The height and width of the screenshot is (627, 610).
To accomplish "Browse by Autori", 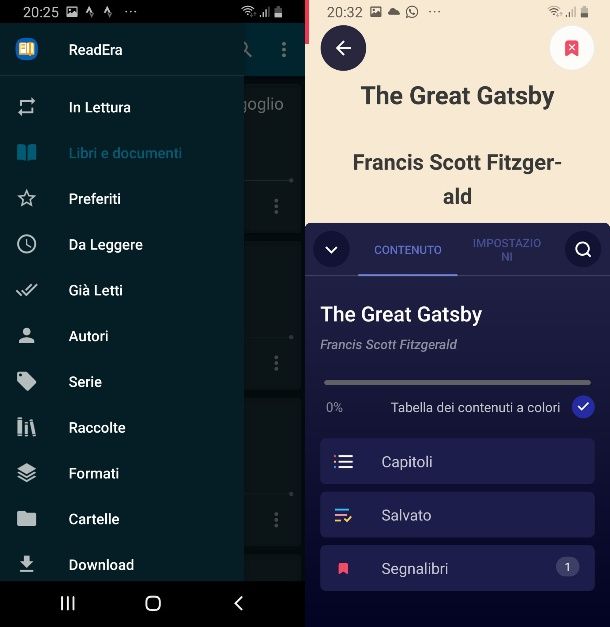I will (x=88, y=336).
